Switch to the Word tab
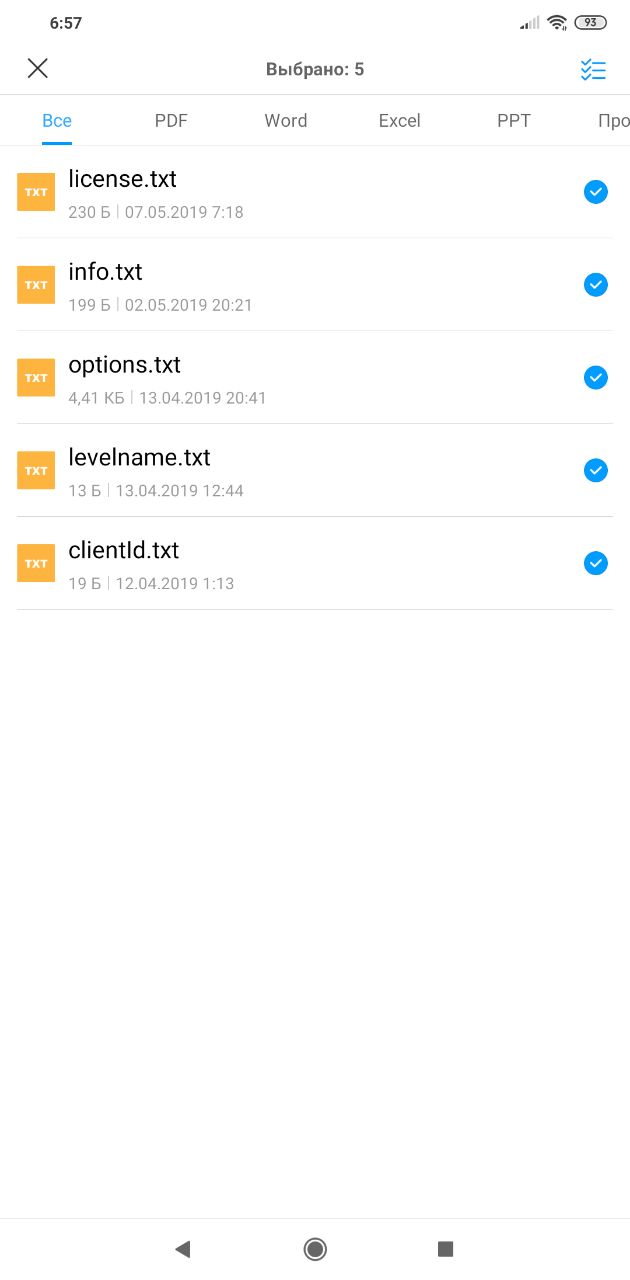Image resolution: width=630 pixels, height=1280 pixels. pyautogui.click(x=286, y=120)
